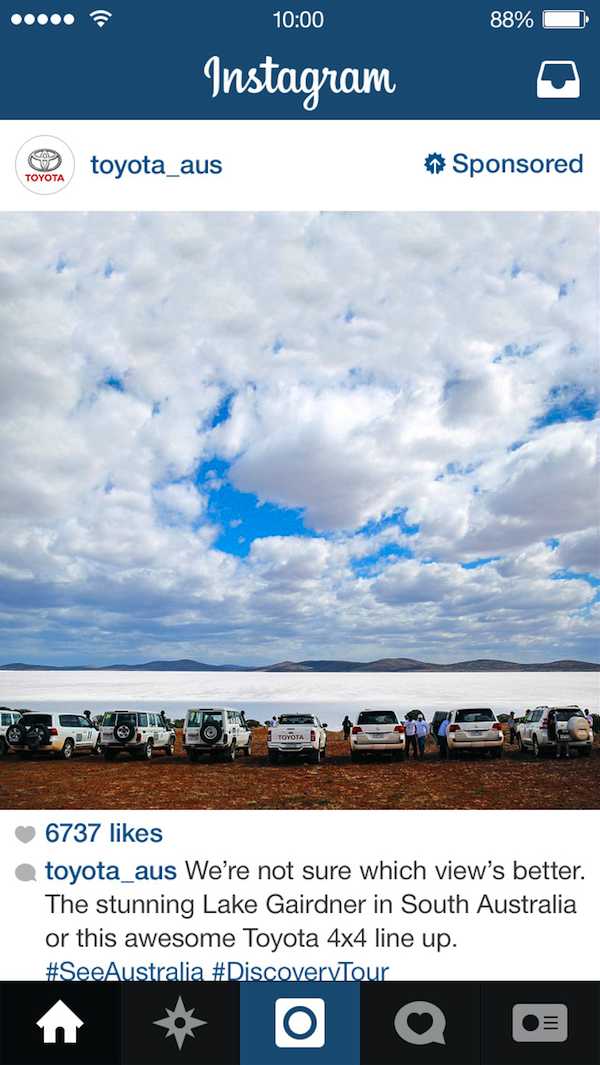Tap the Sponsored label
This screenshot has width=600, height=1065.
[x=504, y=164]
